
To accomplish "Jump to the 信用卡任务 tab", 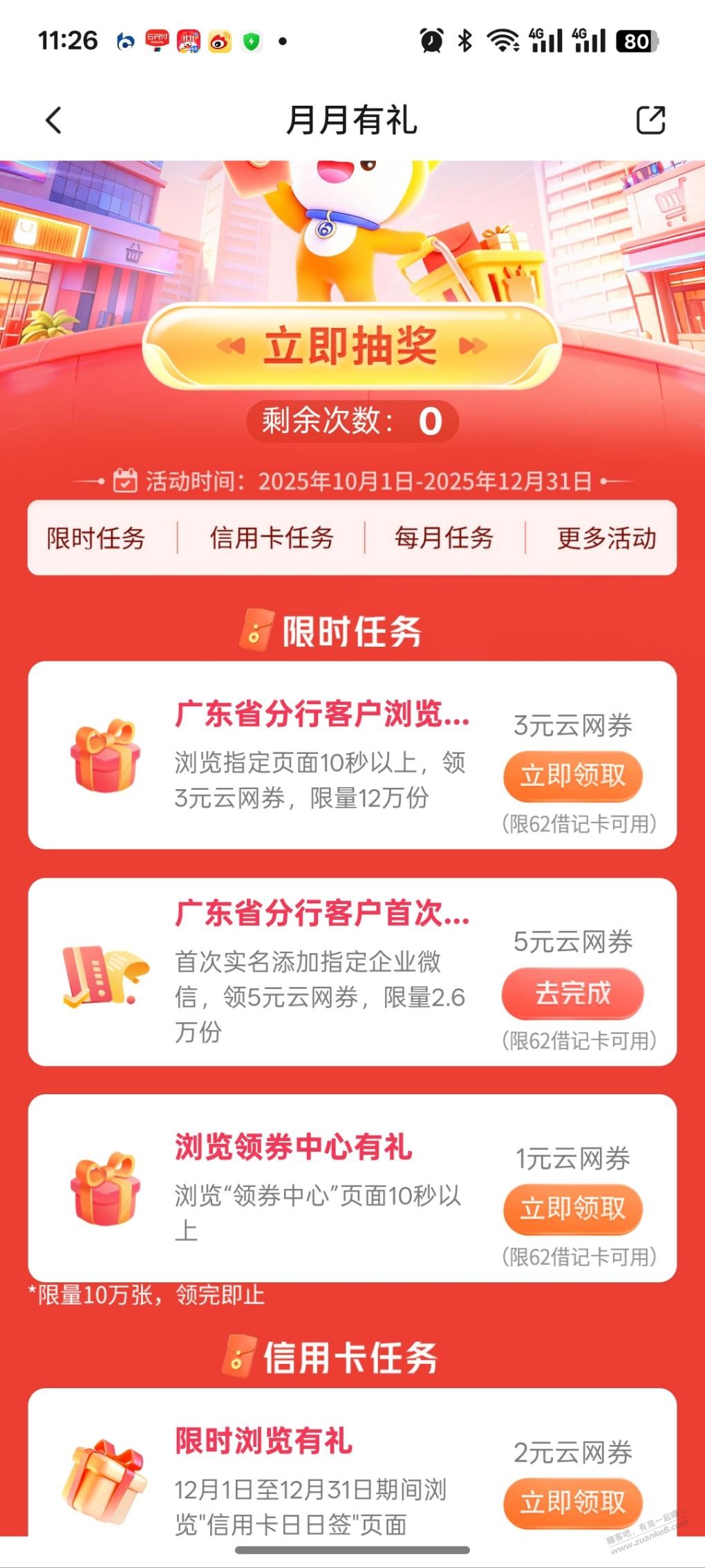I will tap(272, 538).
